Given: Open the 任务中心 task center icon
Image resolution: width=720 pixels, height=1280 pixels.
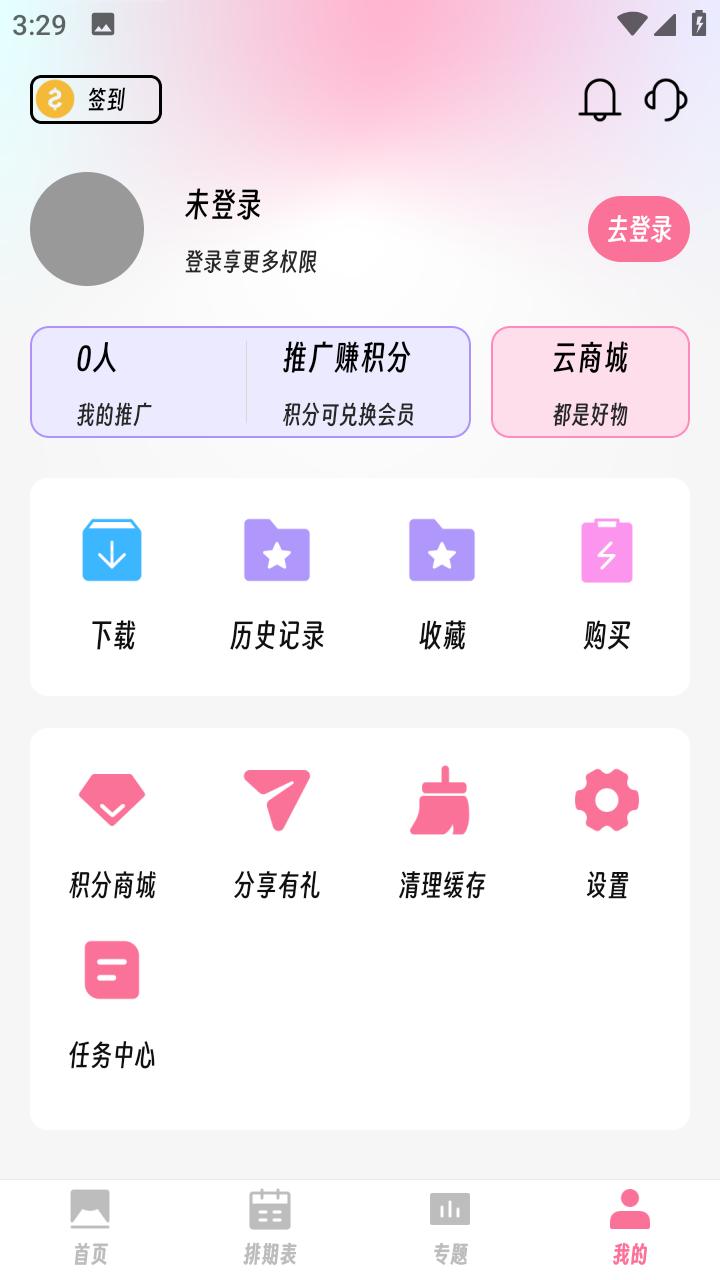Looking at the screenshot, I should point(111,968).
